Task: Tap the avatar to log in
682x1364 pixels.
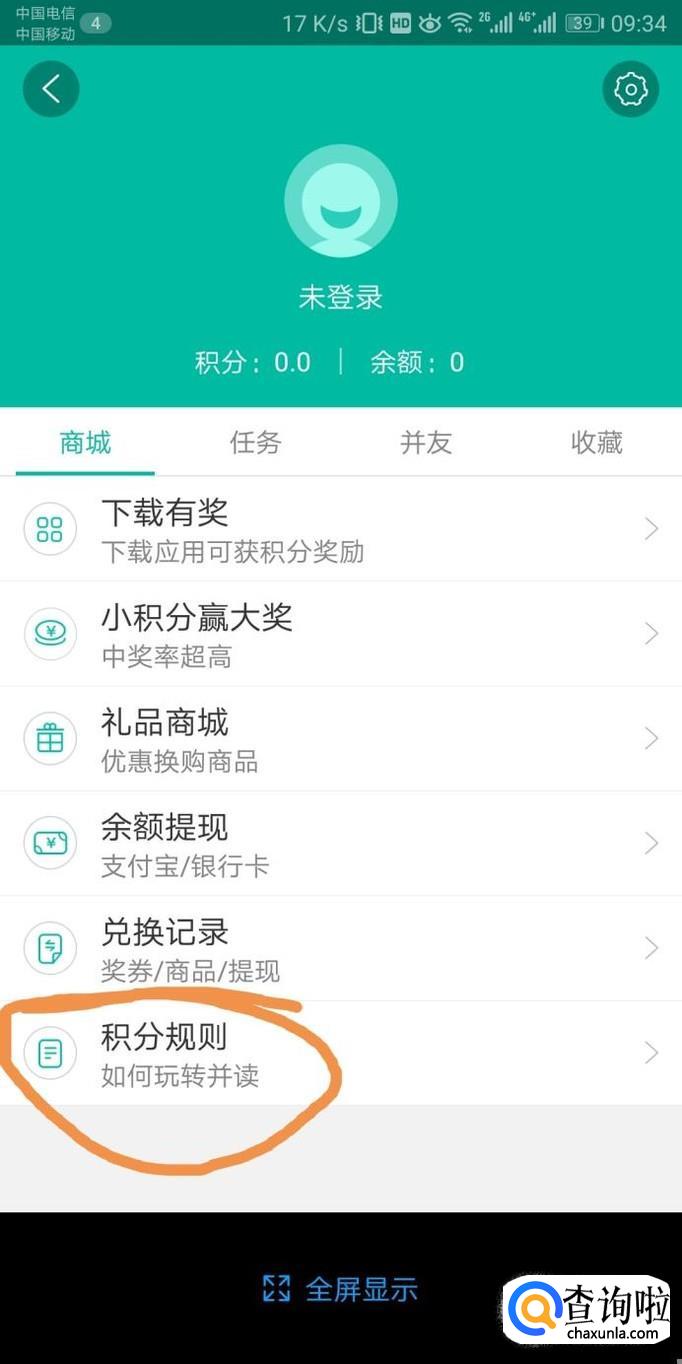Action: coord(340,201)
